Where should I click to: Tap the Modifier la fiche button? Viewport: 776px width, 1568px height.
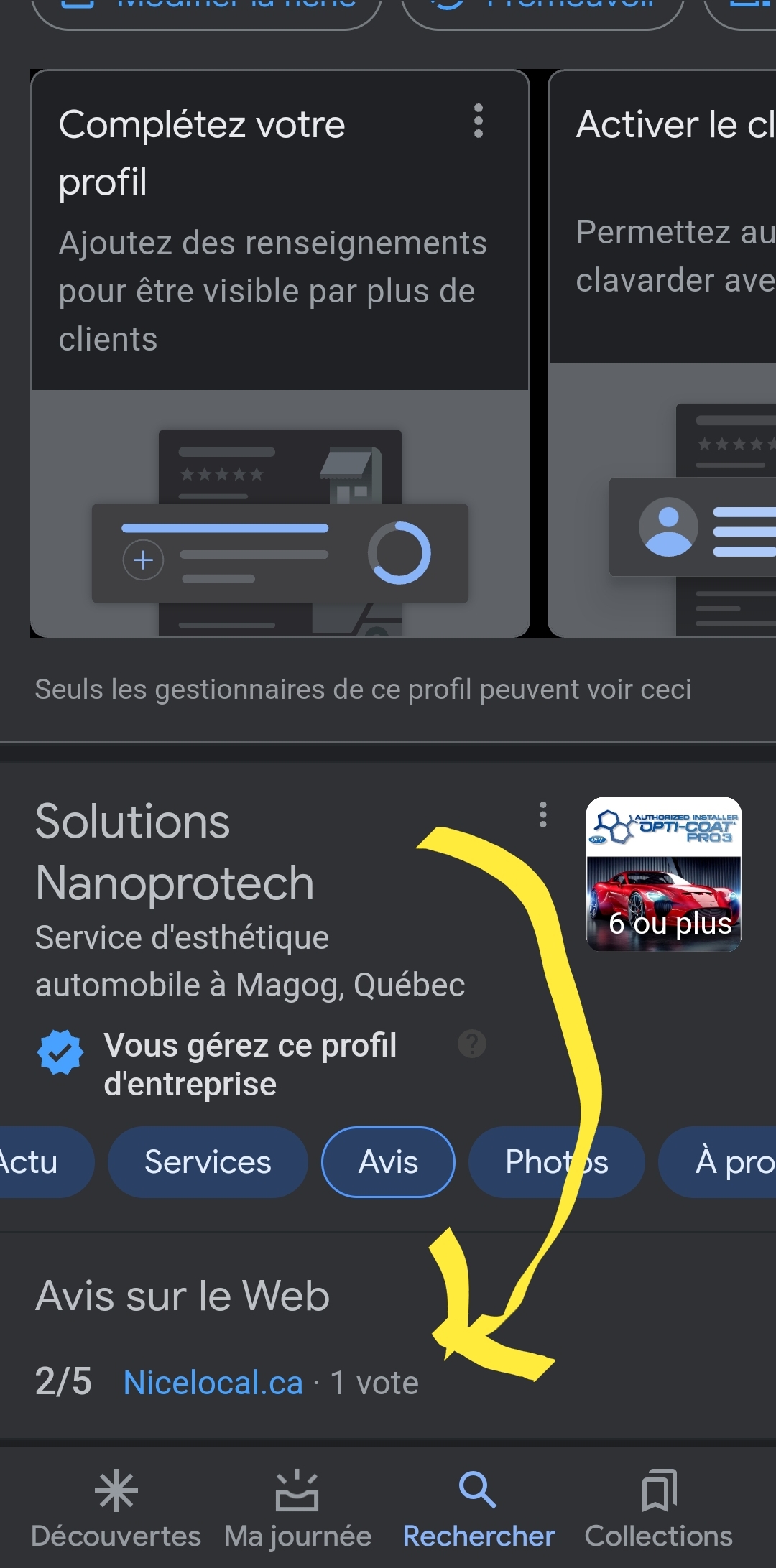207,10
